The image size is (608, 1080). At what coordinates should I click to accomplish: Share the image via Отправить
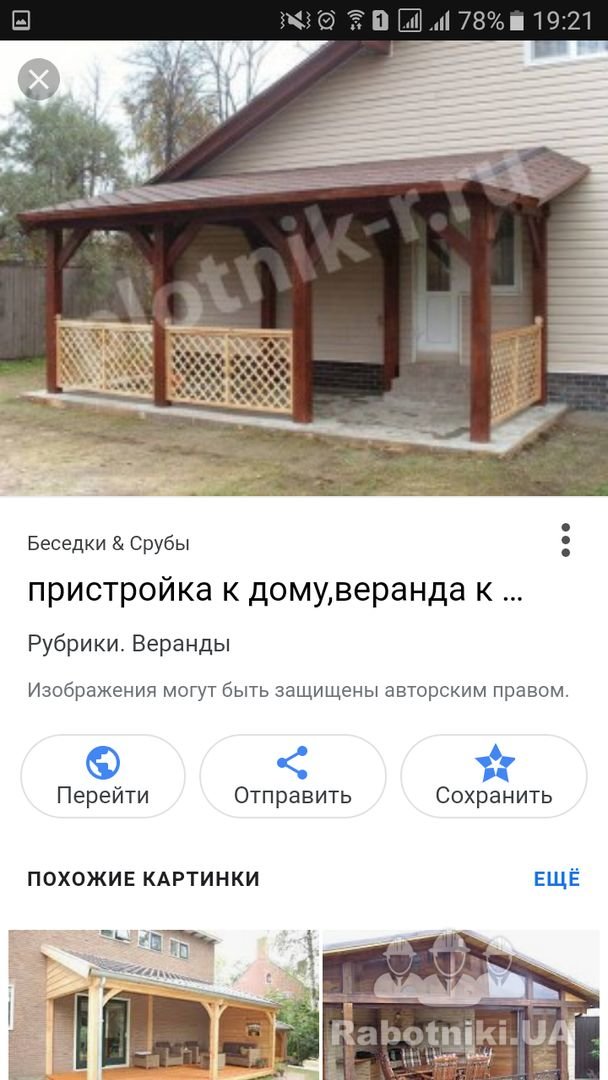tap(293, 776)
